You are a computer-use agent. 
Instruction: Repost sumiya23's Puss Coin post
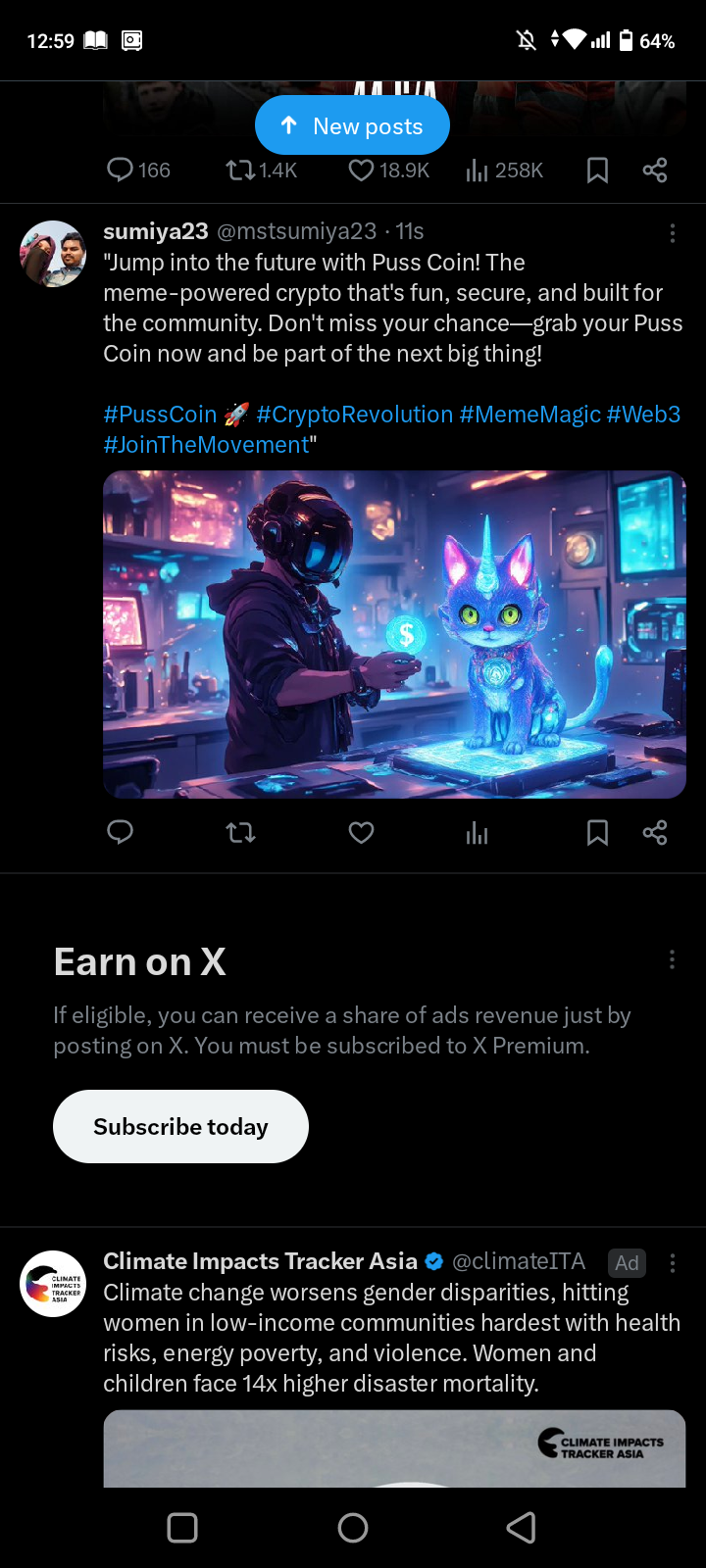[240, 833]
